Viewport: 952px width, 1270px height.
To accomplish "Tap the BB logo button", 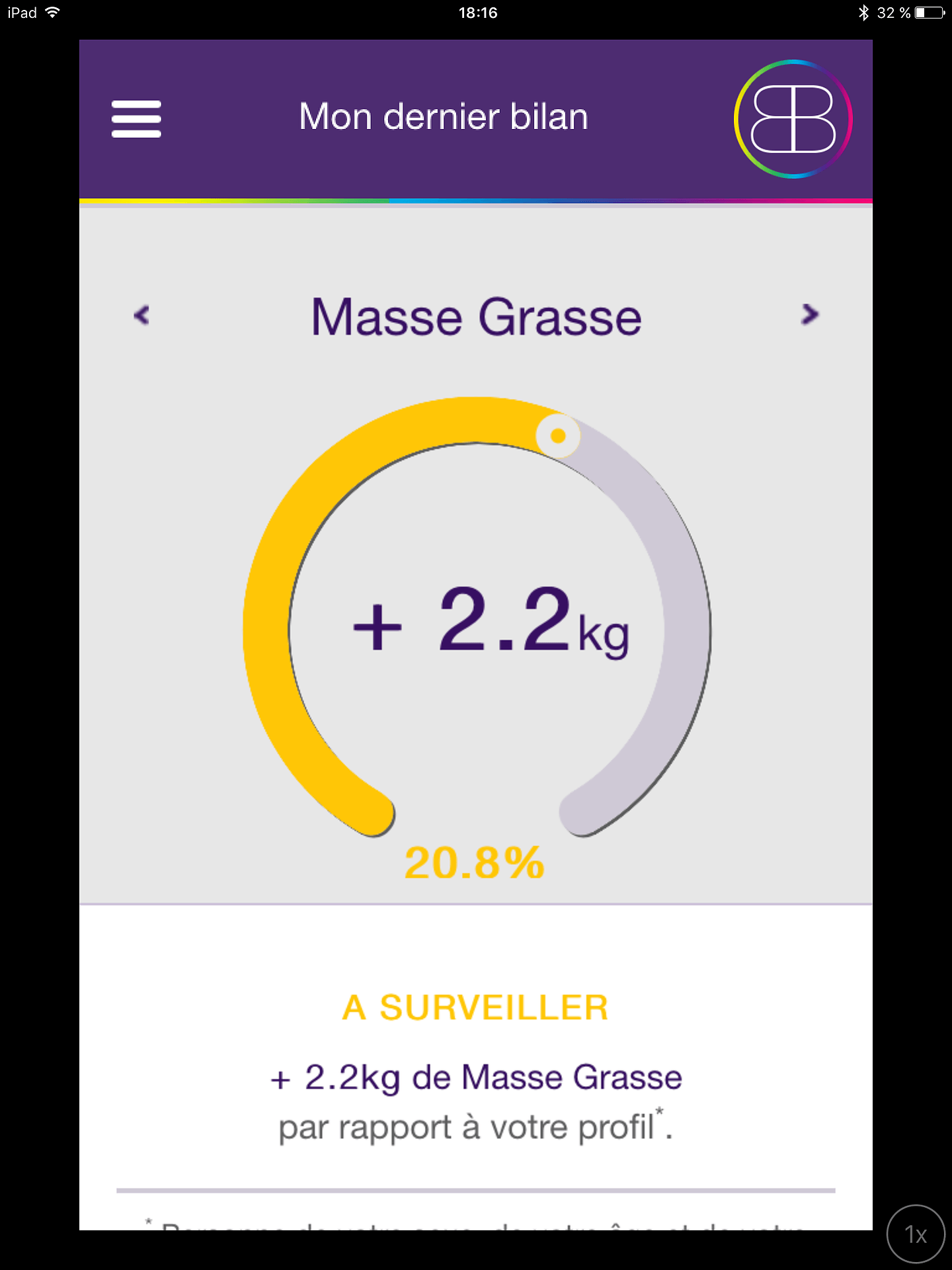I will 793,119.
